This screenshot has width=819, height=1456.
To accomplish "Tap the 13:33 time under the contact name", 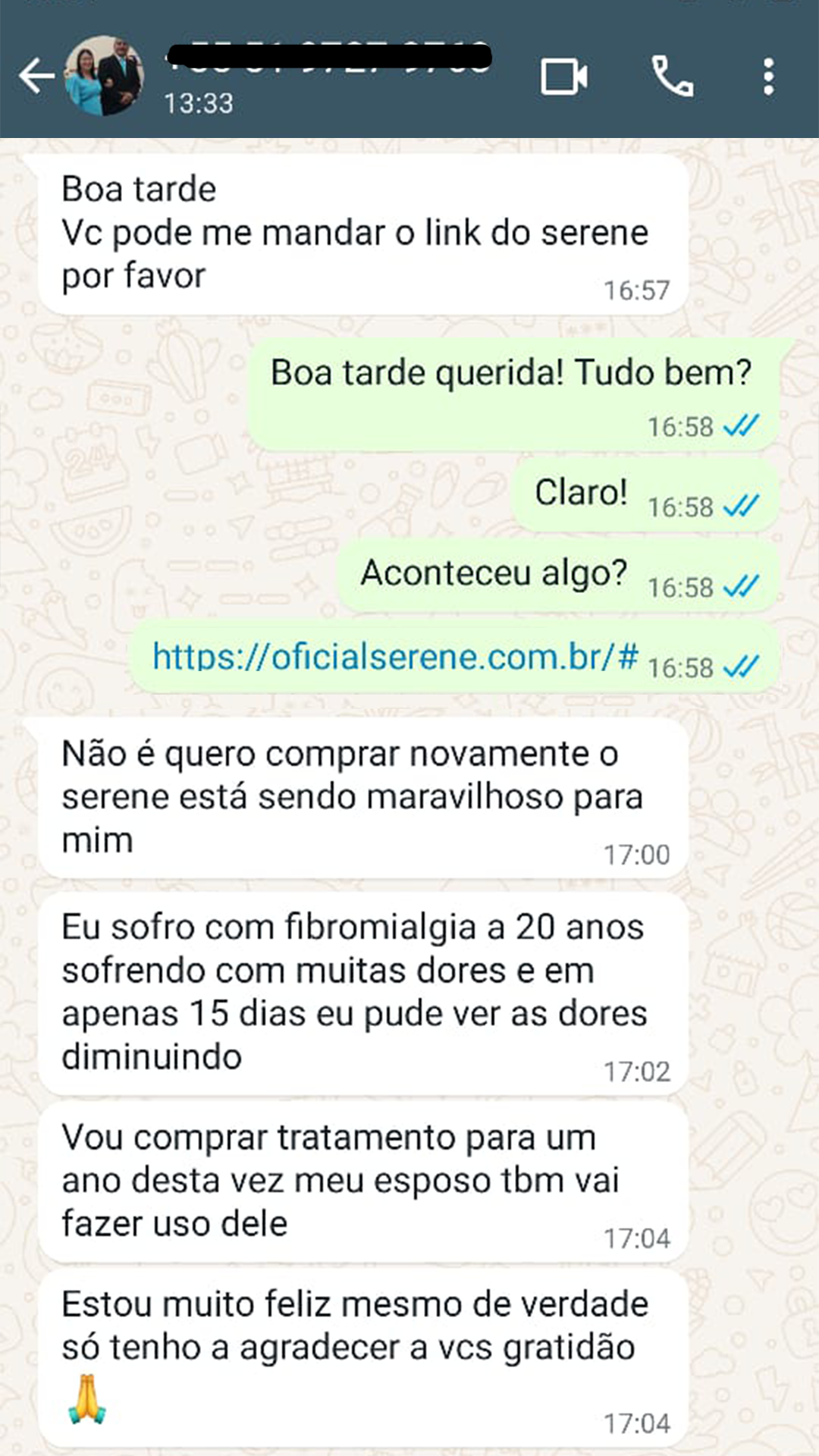I will (x=199, y=104).
